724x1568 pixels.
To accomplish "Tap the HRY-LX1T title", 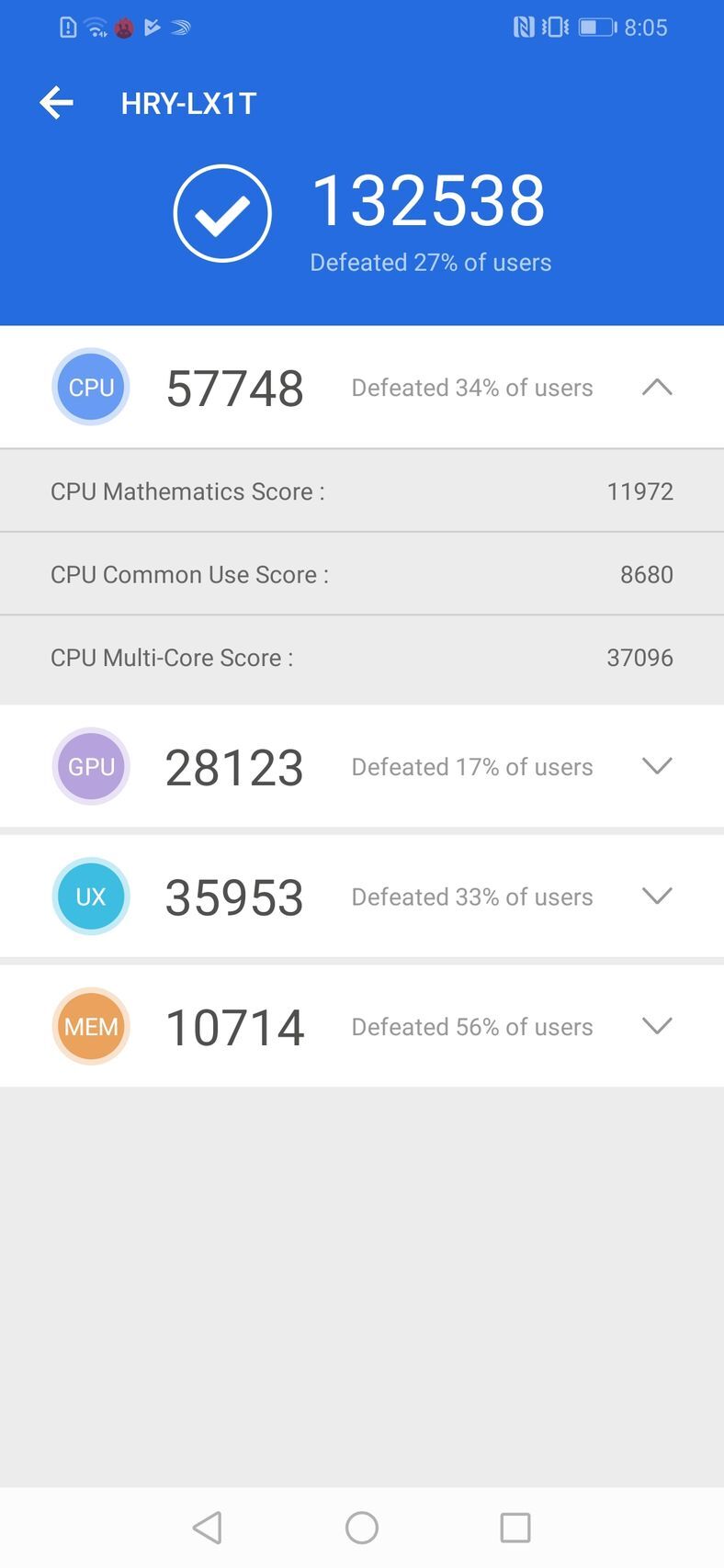I will coord(187,103).
